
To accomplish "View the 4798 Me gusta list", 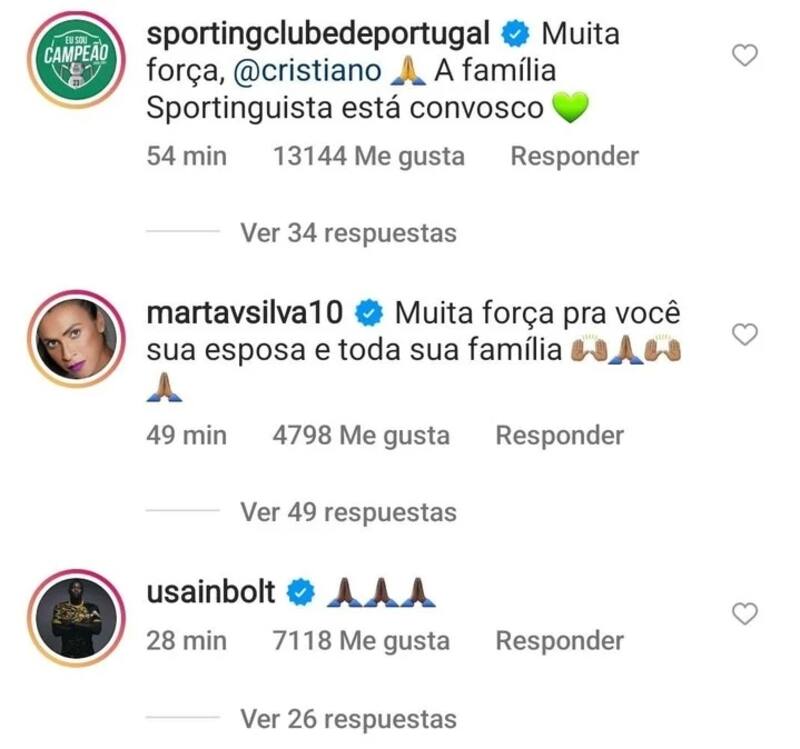I will coord(360,435).
